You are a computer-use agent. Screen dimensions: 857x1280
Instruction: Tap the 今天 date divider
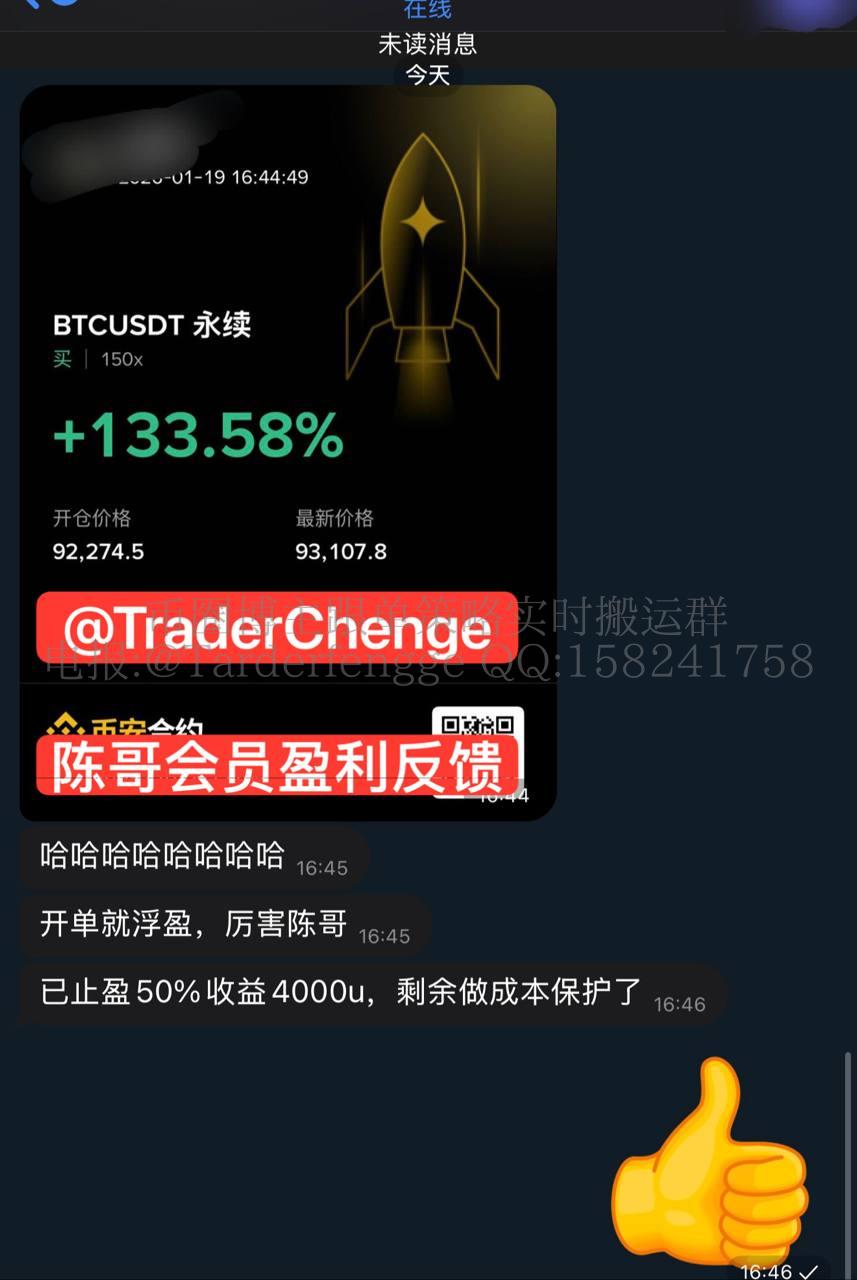point(427,74)
